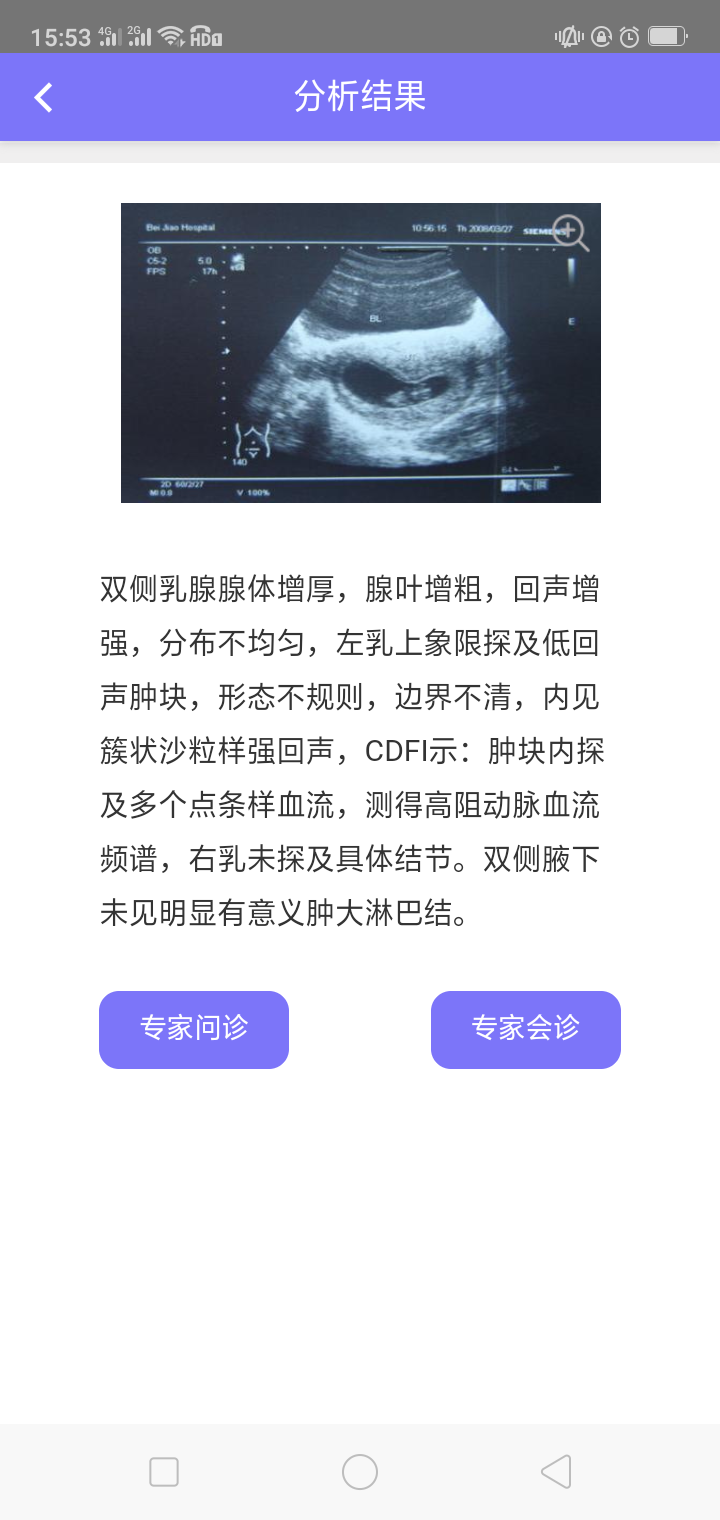Go to the home screen

pos(360,1472)
